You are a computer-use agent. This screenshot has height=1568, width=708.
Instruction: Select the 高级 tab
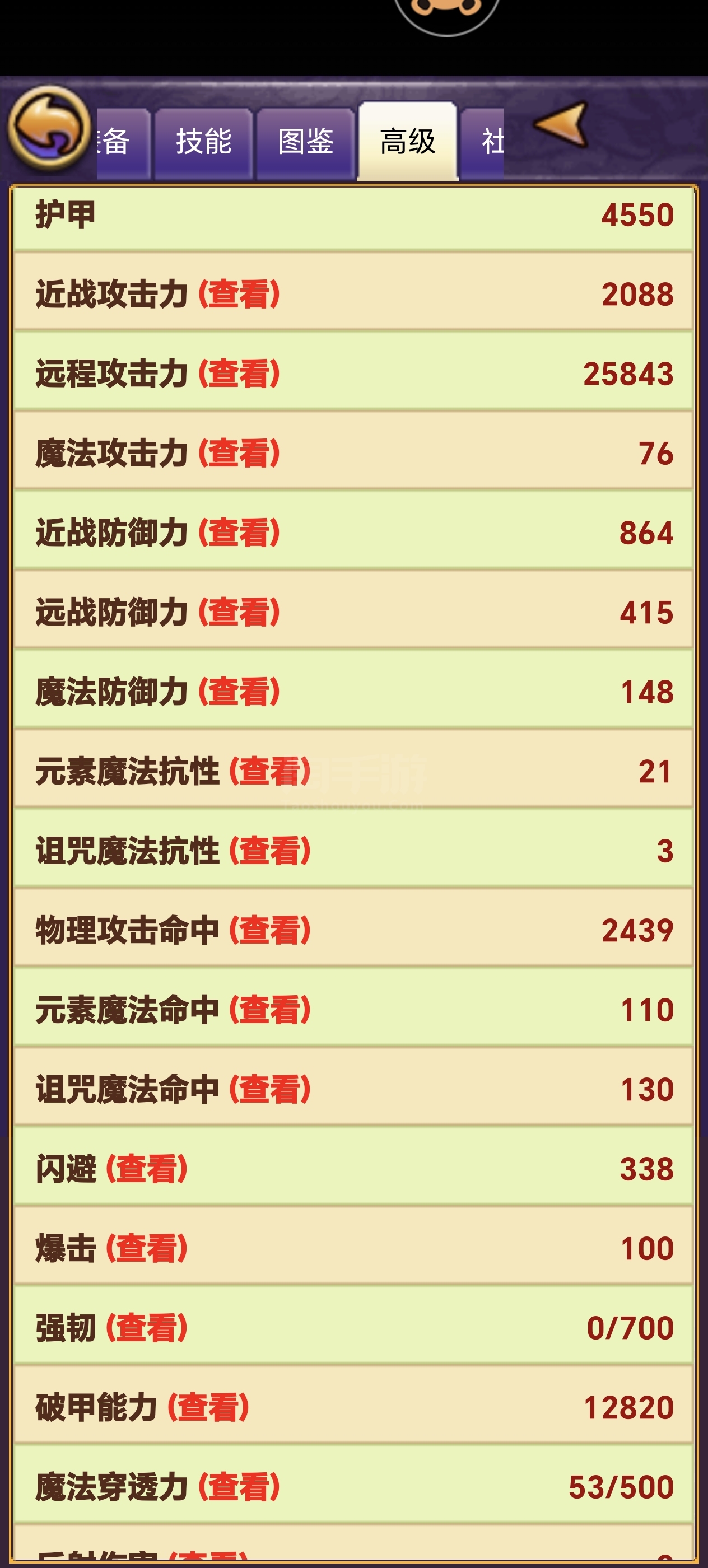coord(407,142)
